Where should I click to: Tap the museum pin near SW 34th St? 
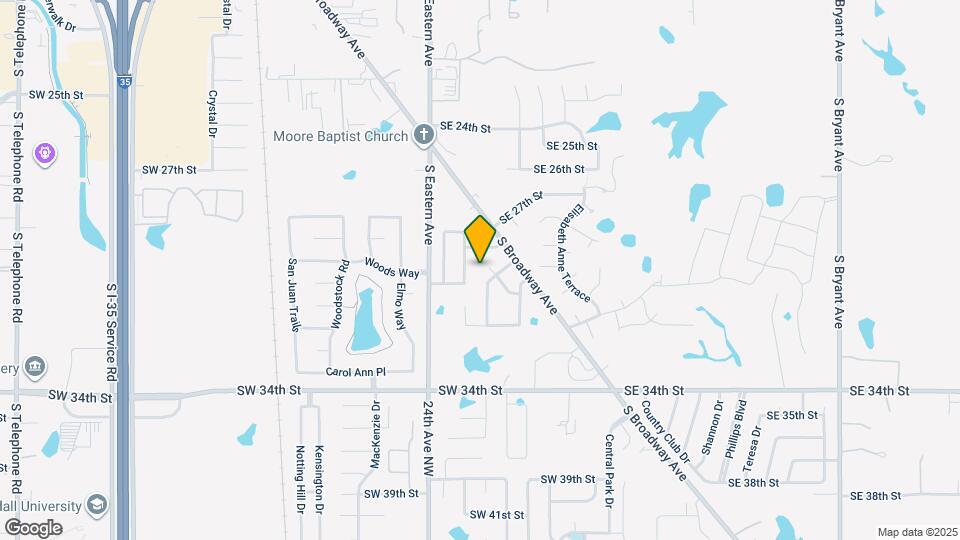click(36, 367)
